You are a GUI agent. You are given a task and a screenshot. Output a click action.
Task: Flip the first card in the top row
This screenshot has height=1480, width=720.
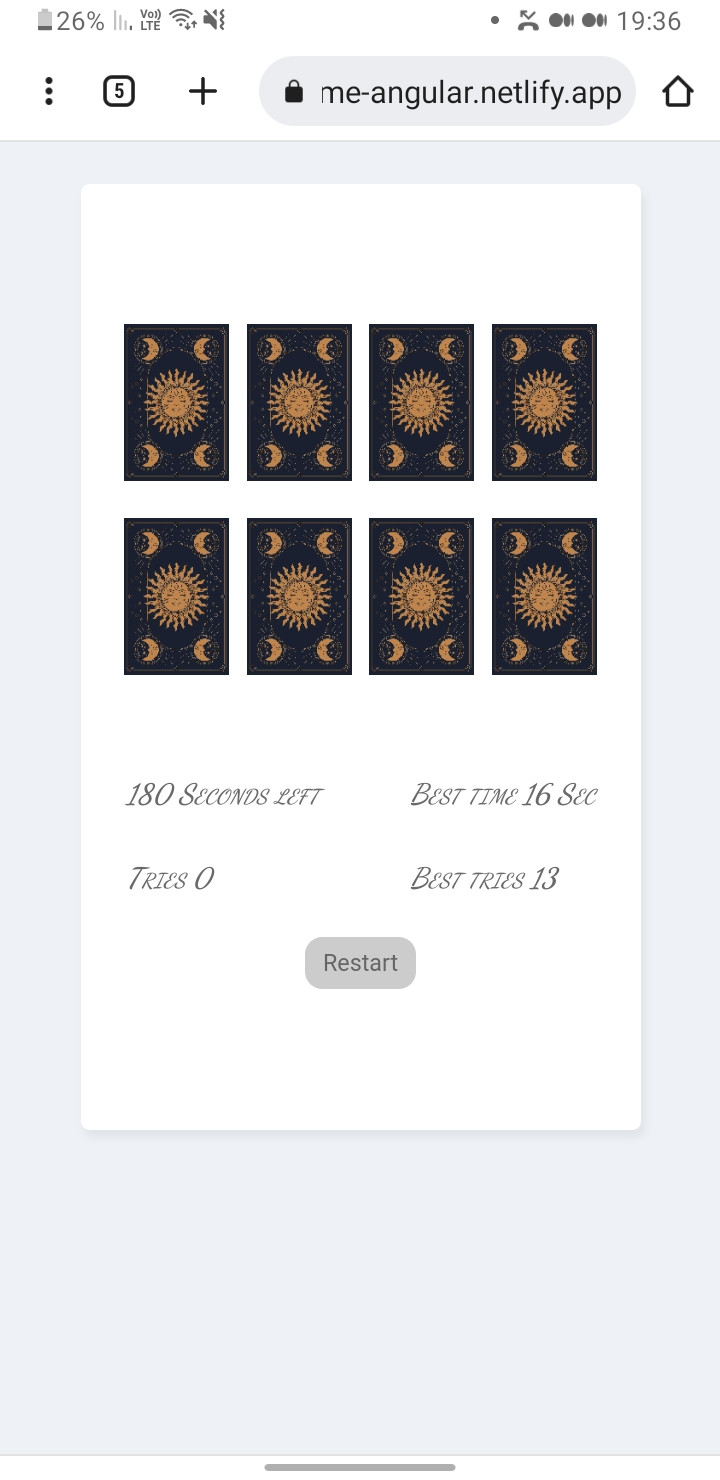click(x=176, y=402)
